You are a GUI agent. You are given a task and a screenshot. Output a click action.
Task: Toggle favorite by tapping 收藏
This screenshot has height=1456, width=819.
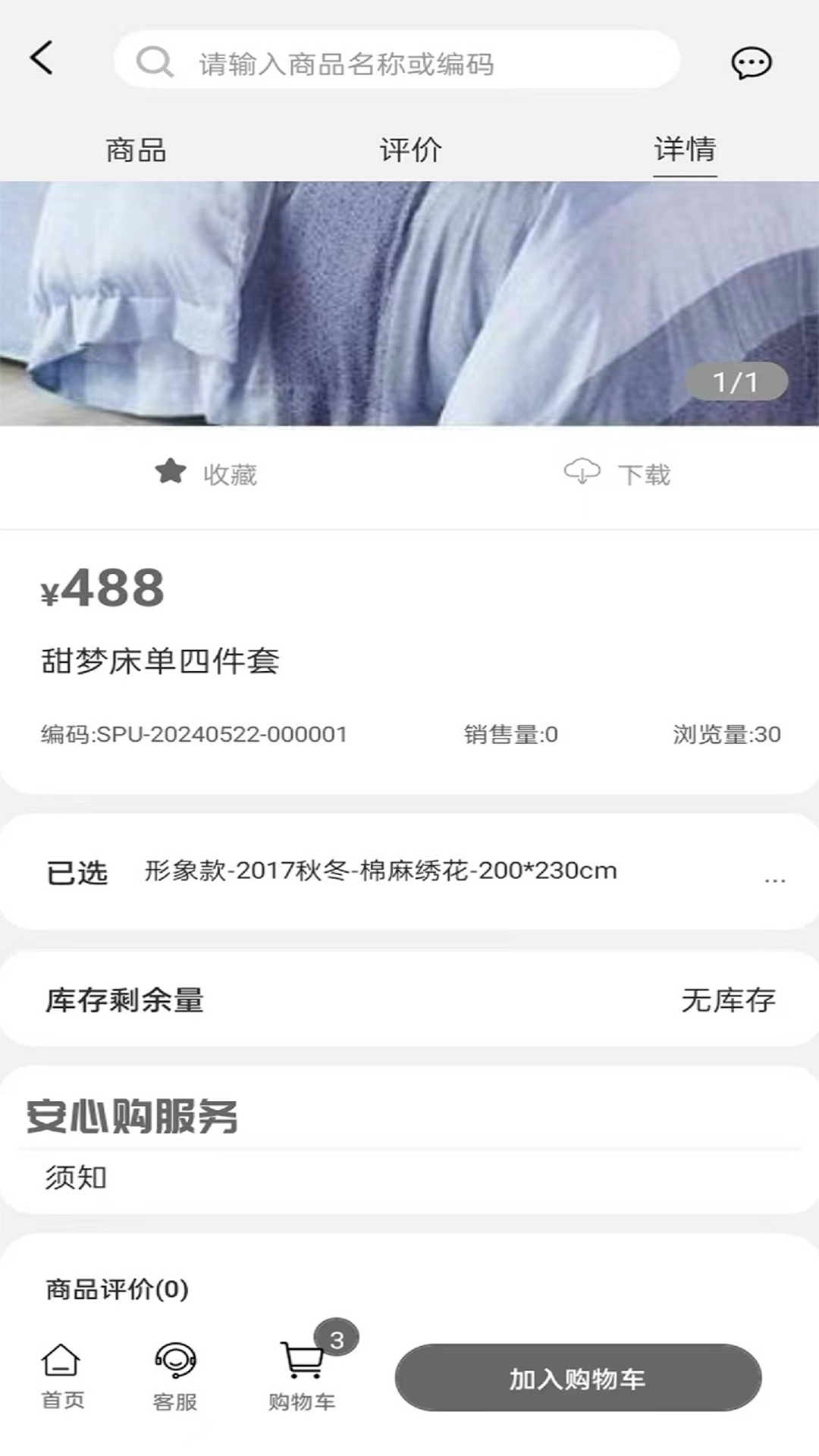(x=230, y=475)
